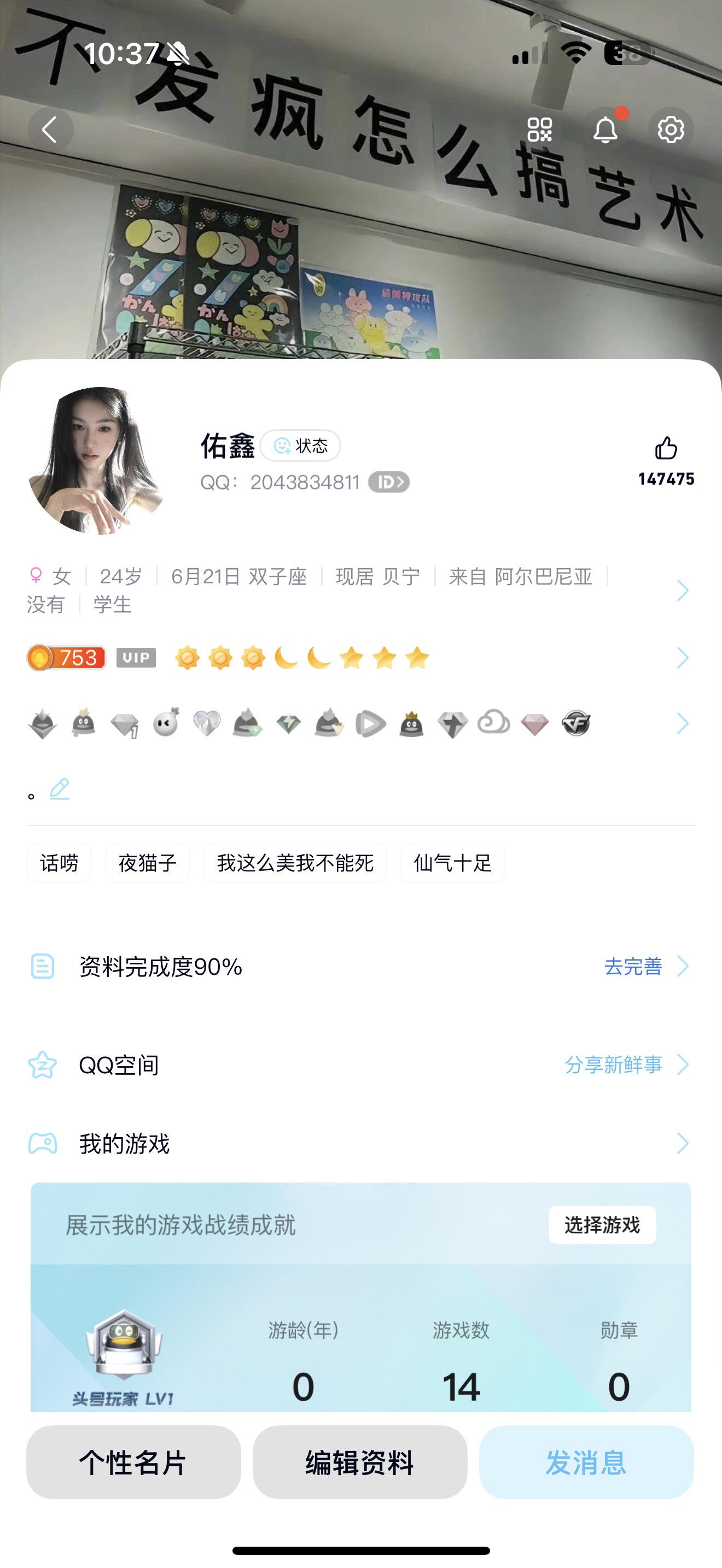Image resolution: width=722 pixels, height=1568 pixels.
Task: Expand the medals and badges row
Action: pos(683,723)
